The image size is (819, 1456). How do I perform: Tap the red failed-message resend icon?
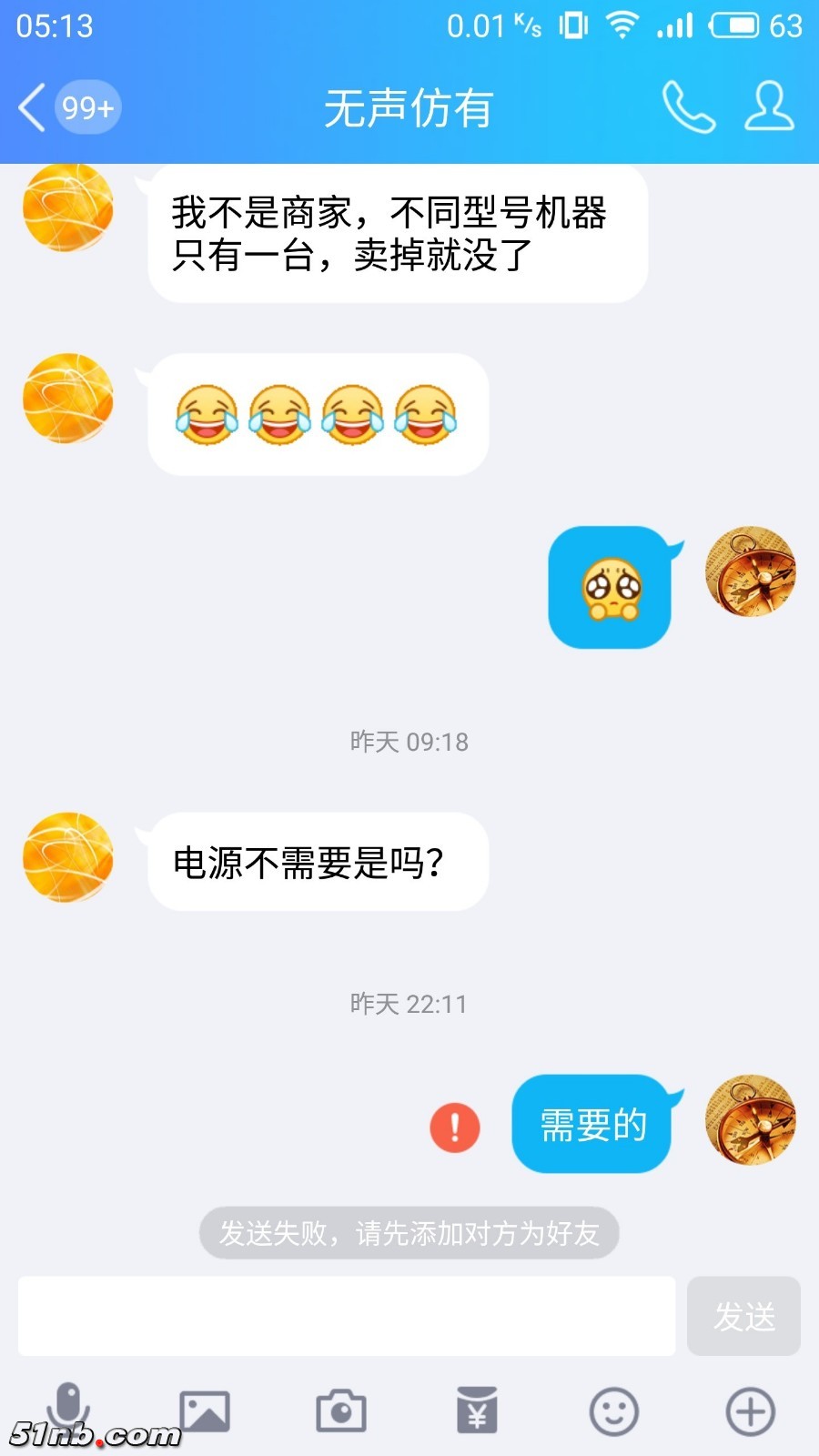coord(455,1127)
